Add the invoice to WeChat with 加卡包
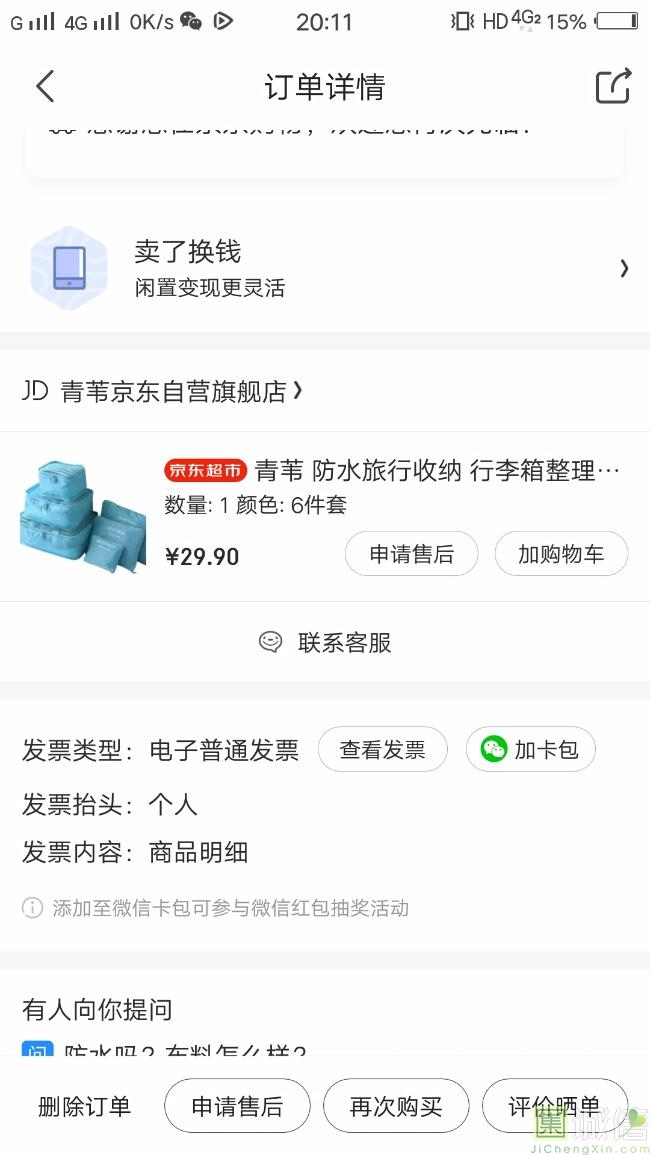Image resolution: width=650 pixels, height=1155 pixels. click(531, 749)
